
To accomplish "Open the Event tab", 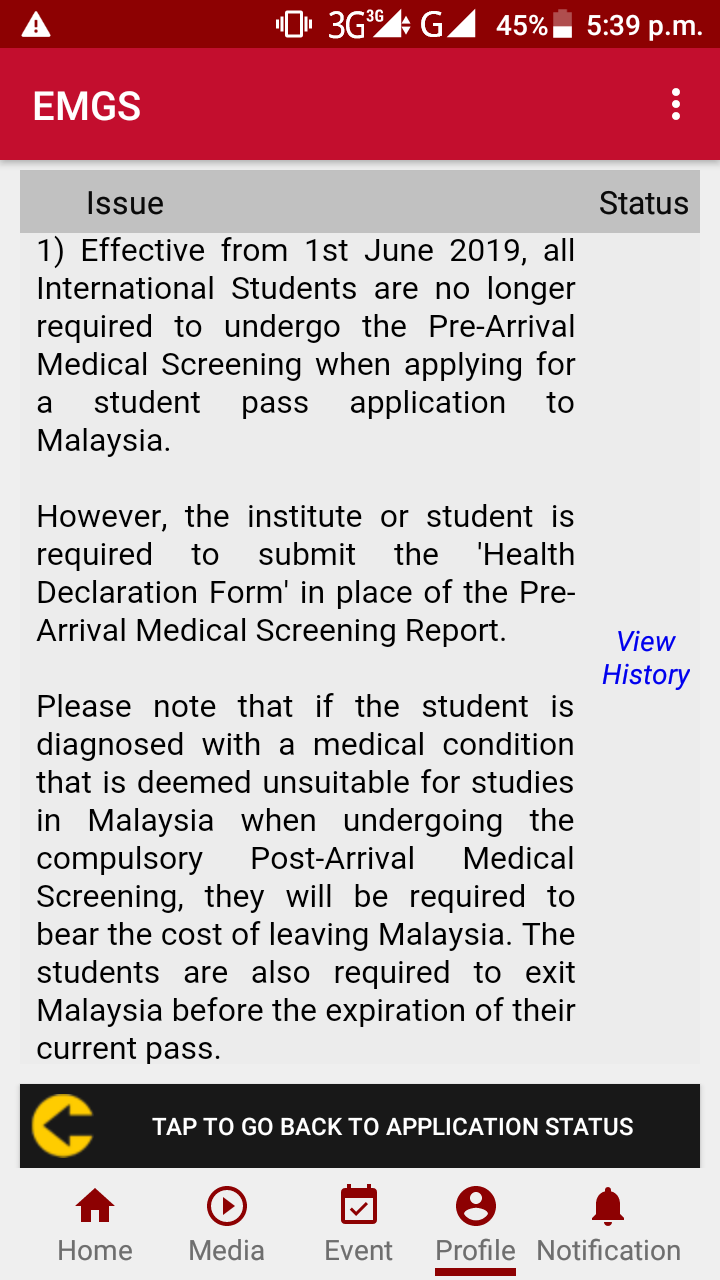I will [359, 1225].
